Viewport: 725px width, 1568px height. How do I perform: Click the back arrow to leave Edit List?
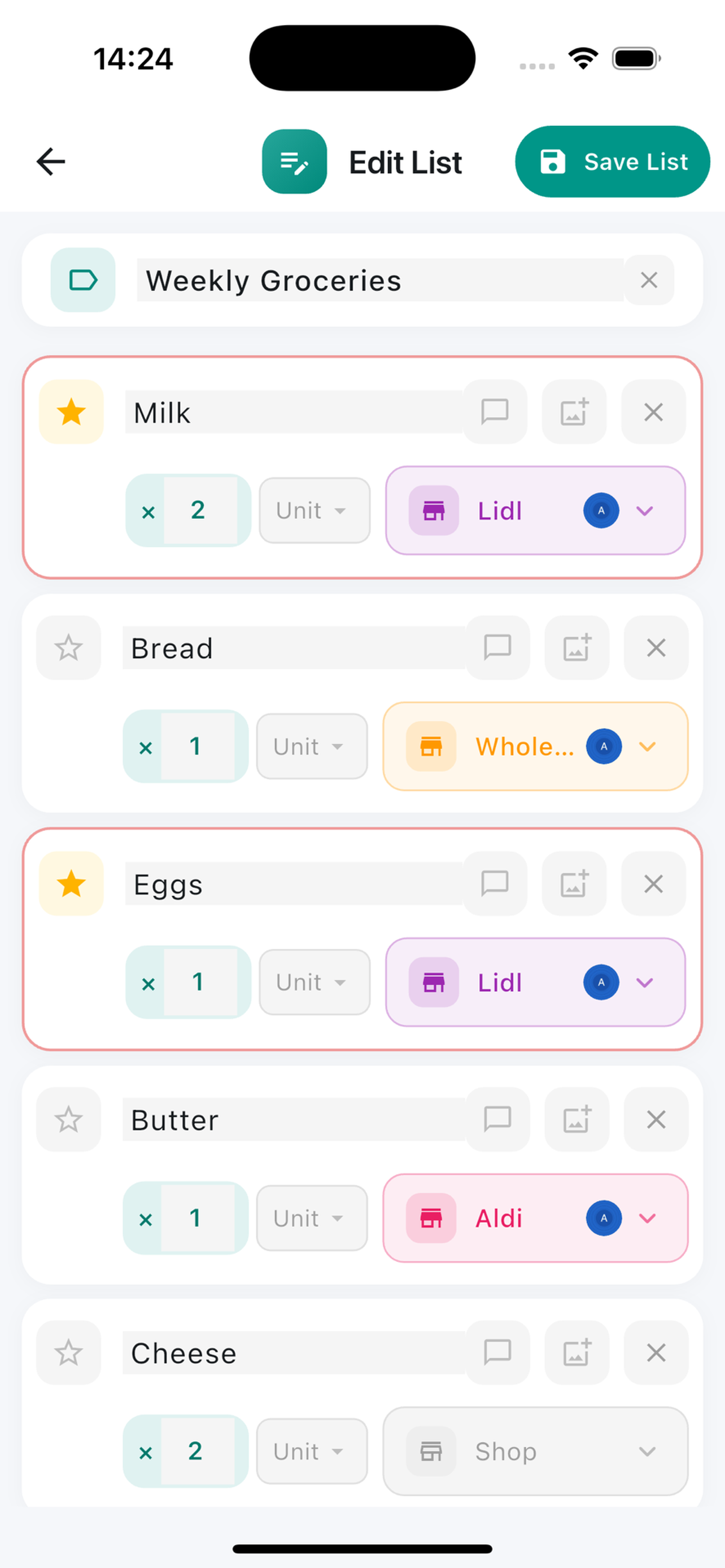tap(51, 161)
